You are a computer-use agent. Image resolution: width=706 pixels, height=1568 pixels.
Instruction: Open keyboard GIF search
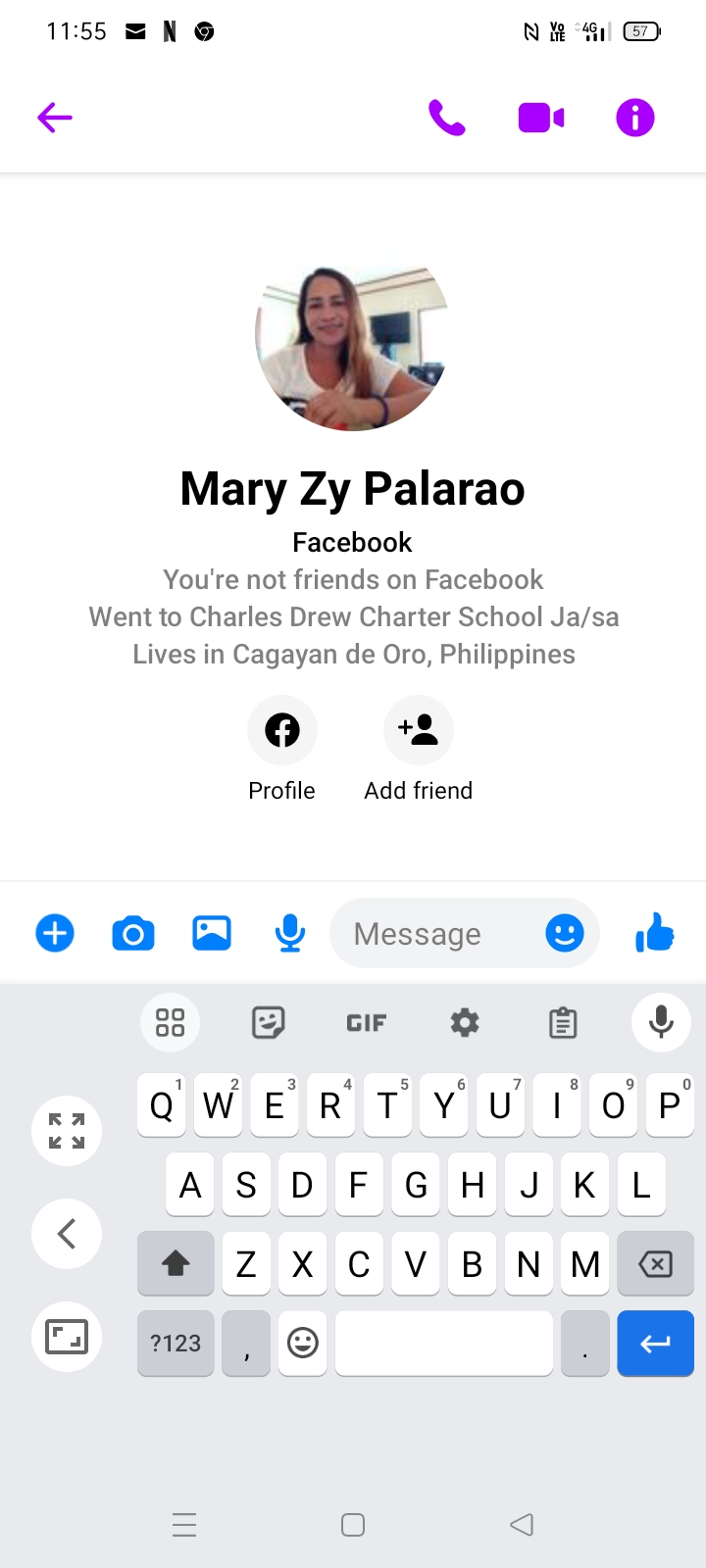367,1023
